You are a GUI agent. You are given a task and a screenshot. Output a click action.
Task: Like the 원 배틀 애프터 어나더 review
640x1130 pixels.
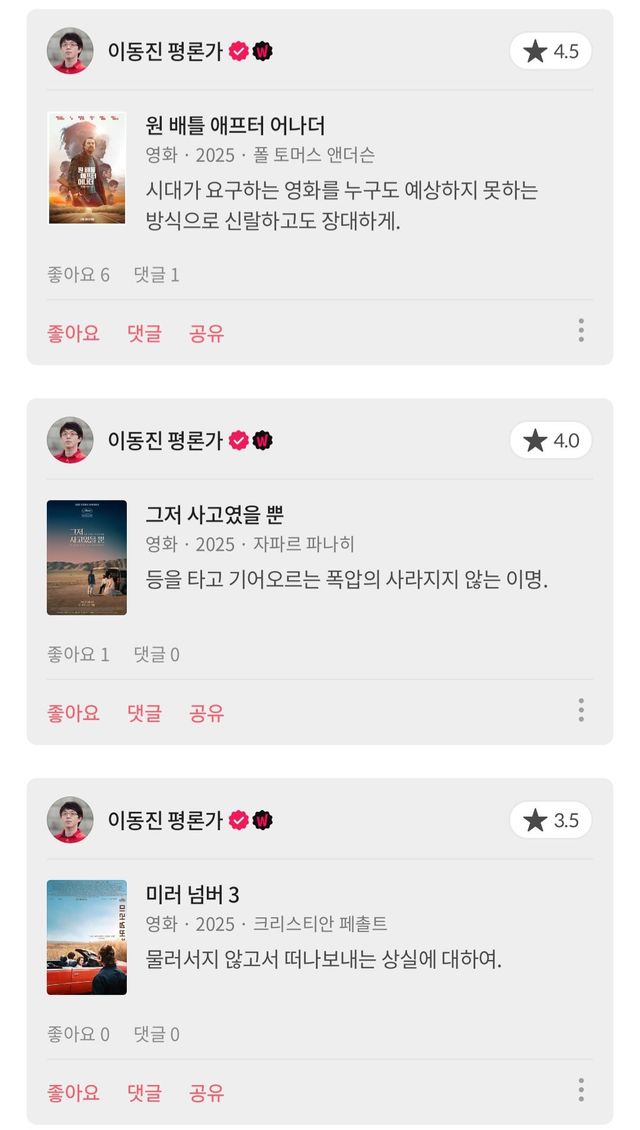pos(73,333)
